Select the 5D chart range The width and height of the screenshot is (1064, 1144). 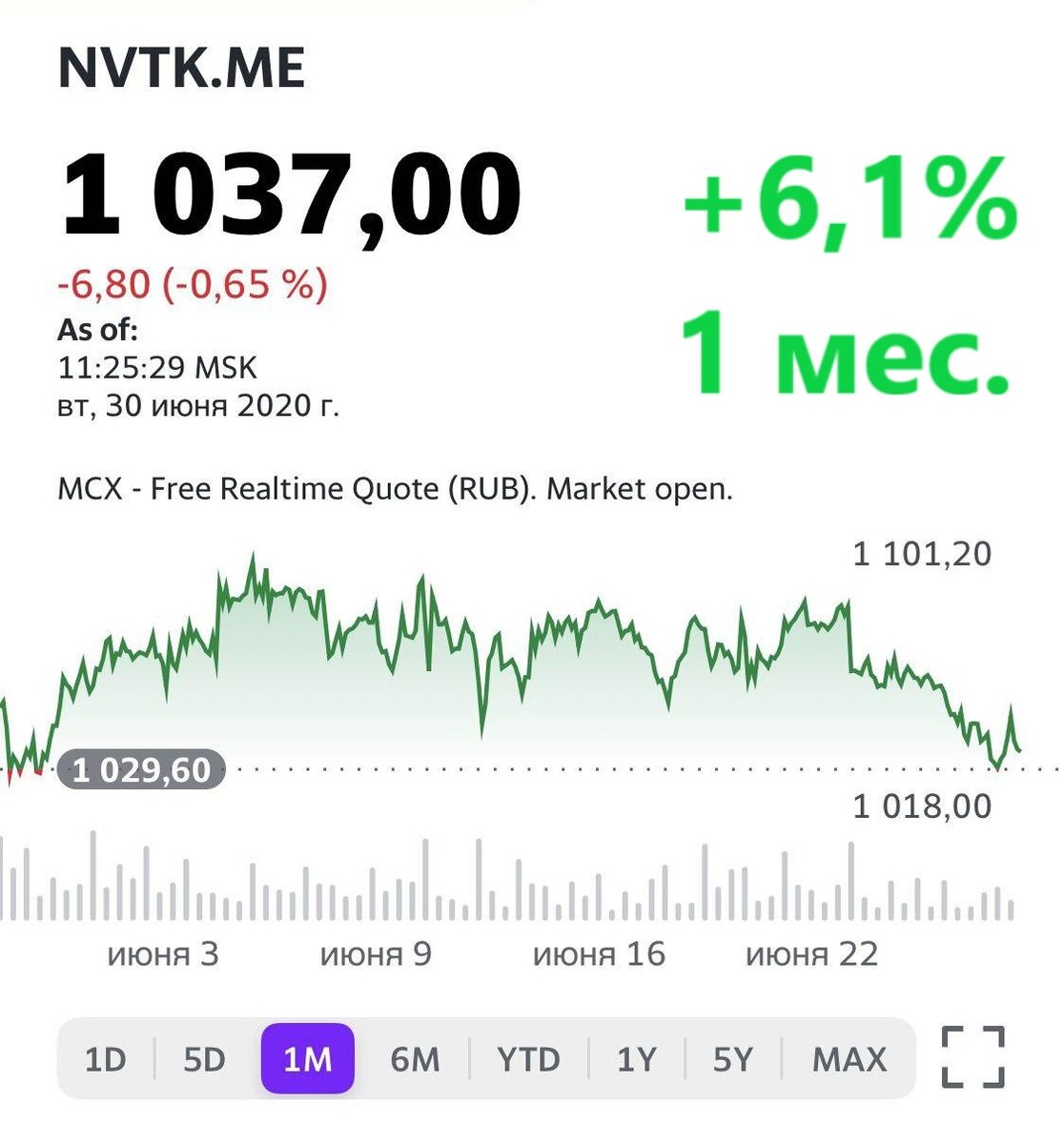pos(204,1059)
